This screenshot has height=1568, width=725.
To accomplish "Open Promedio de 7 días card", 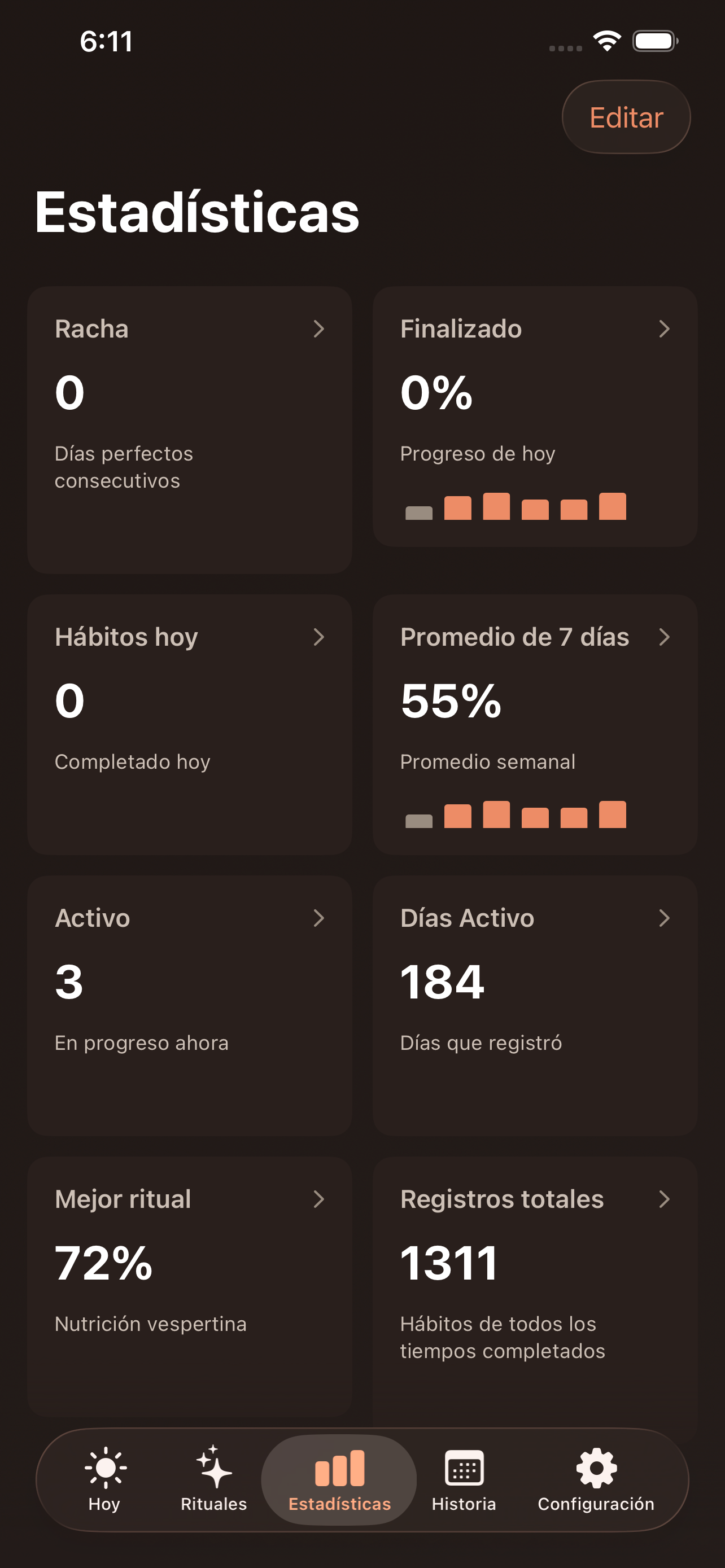I will (535, 724).
